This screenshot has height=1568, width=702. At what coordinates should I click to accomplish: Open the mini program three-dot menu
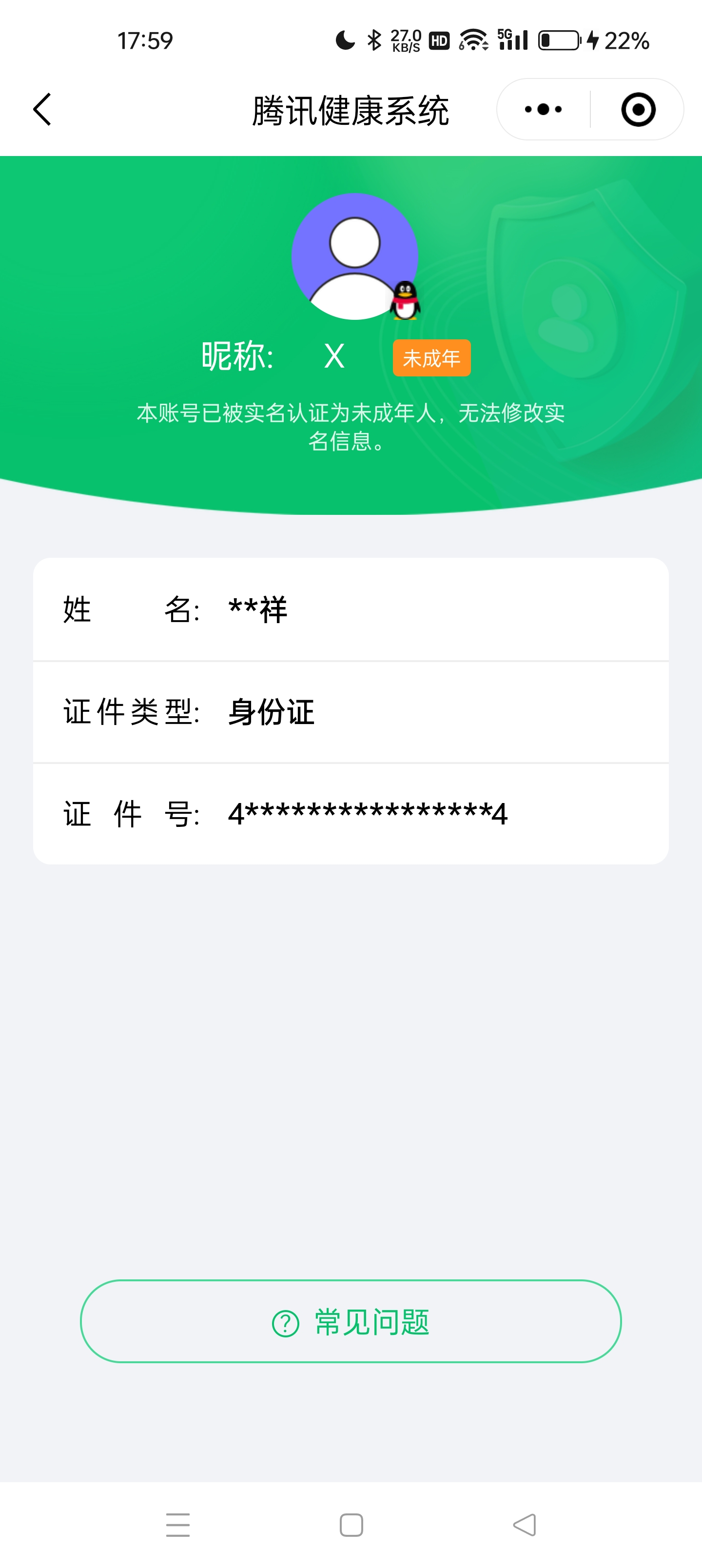coord(543,110)
